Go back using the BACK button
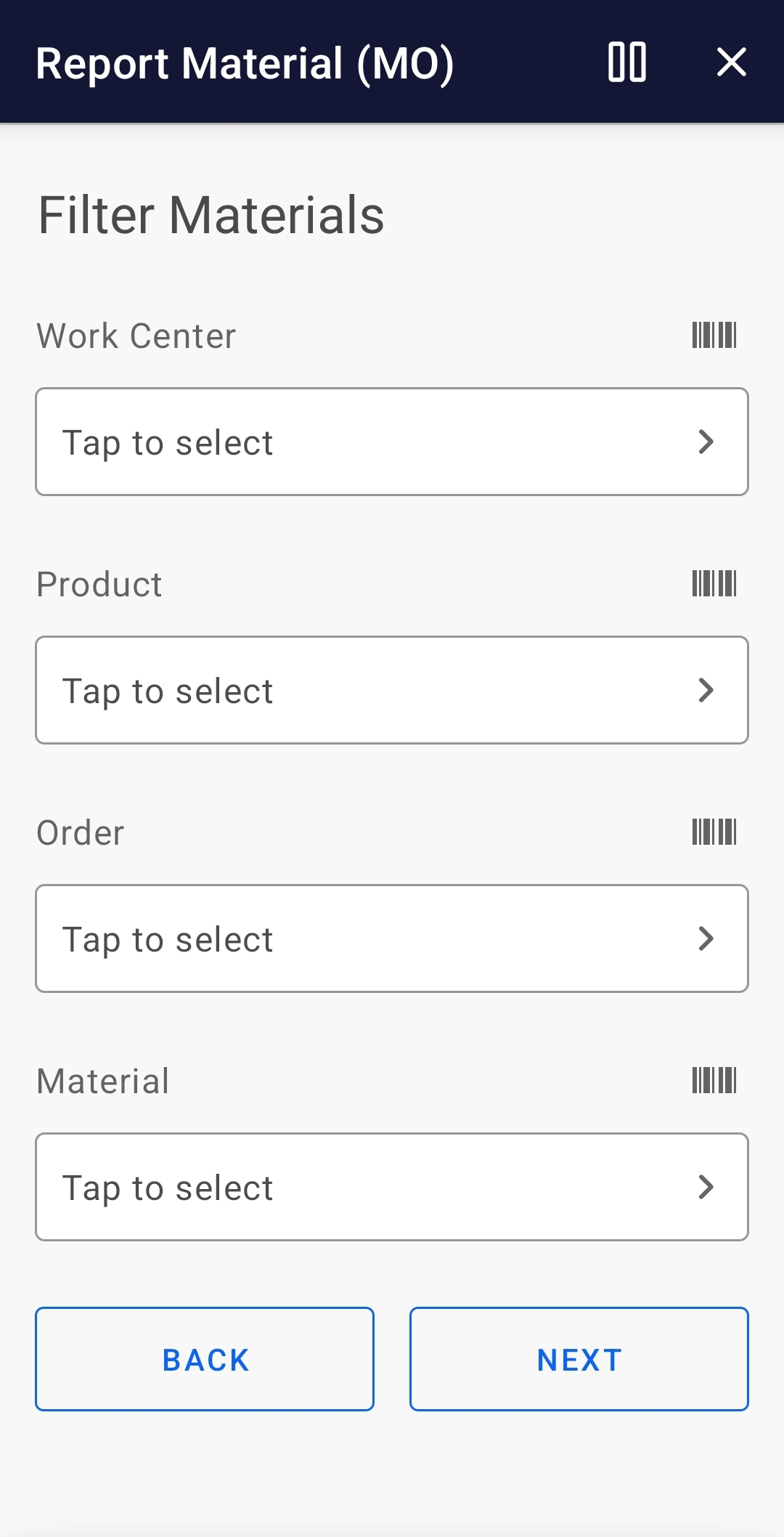Screen dimensions: 784x1537 205,1359
